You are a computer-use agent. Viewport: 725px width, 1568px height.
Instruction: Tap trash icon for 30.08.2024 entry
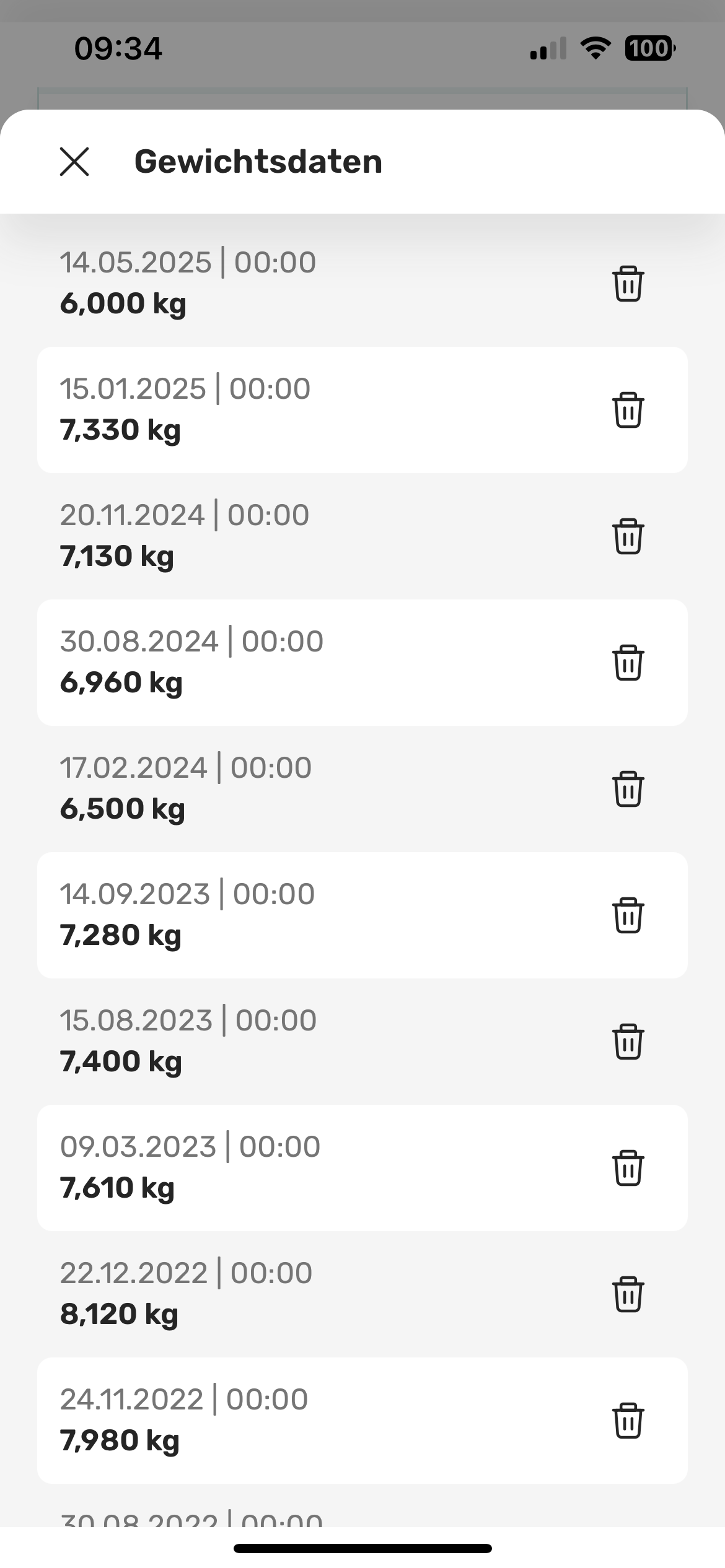(x=628, y=662)
